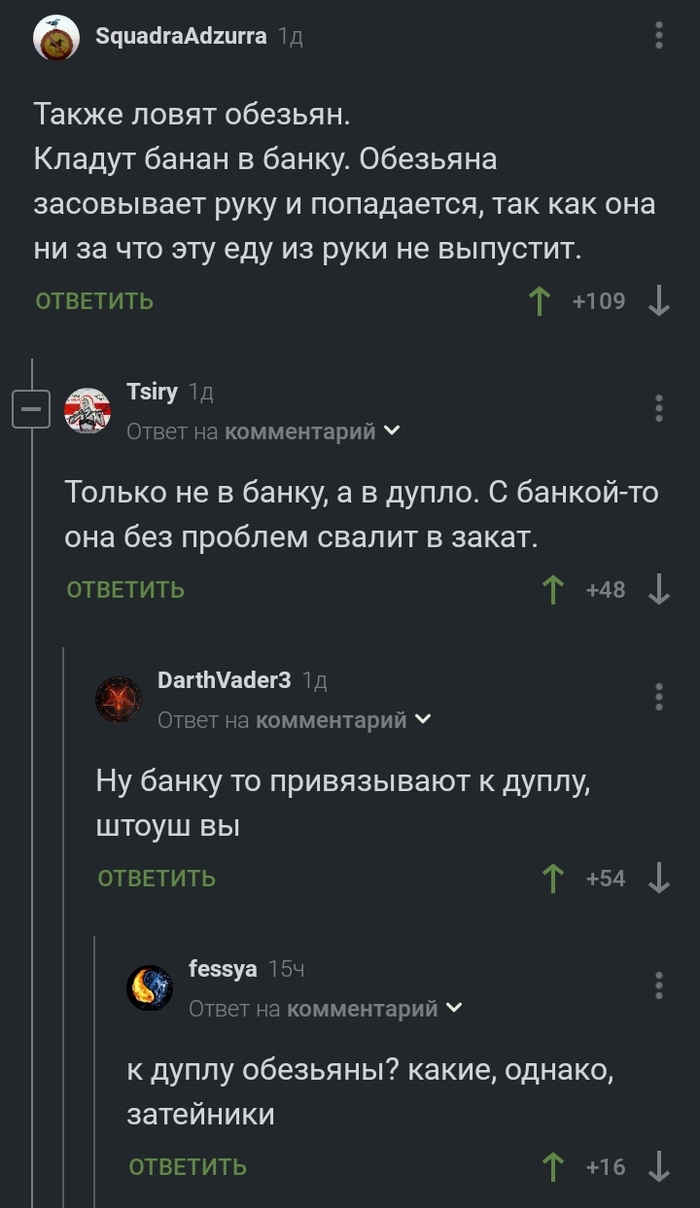Upvote Tsiry's comment
This screenshot has height=1208, width=700.
tap(552, 590)
